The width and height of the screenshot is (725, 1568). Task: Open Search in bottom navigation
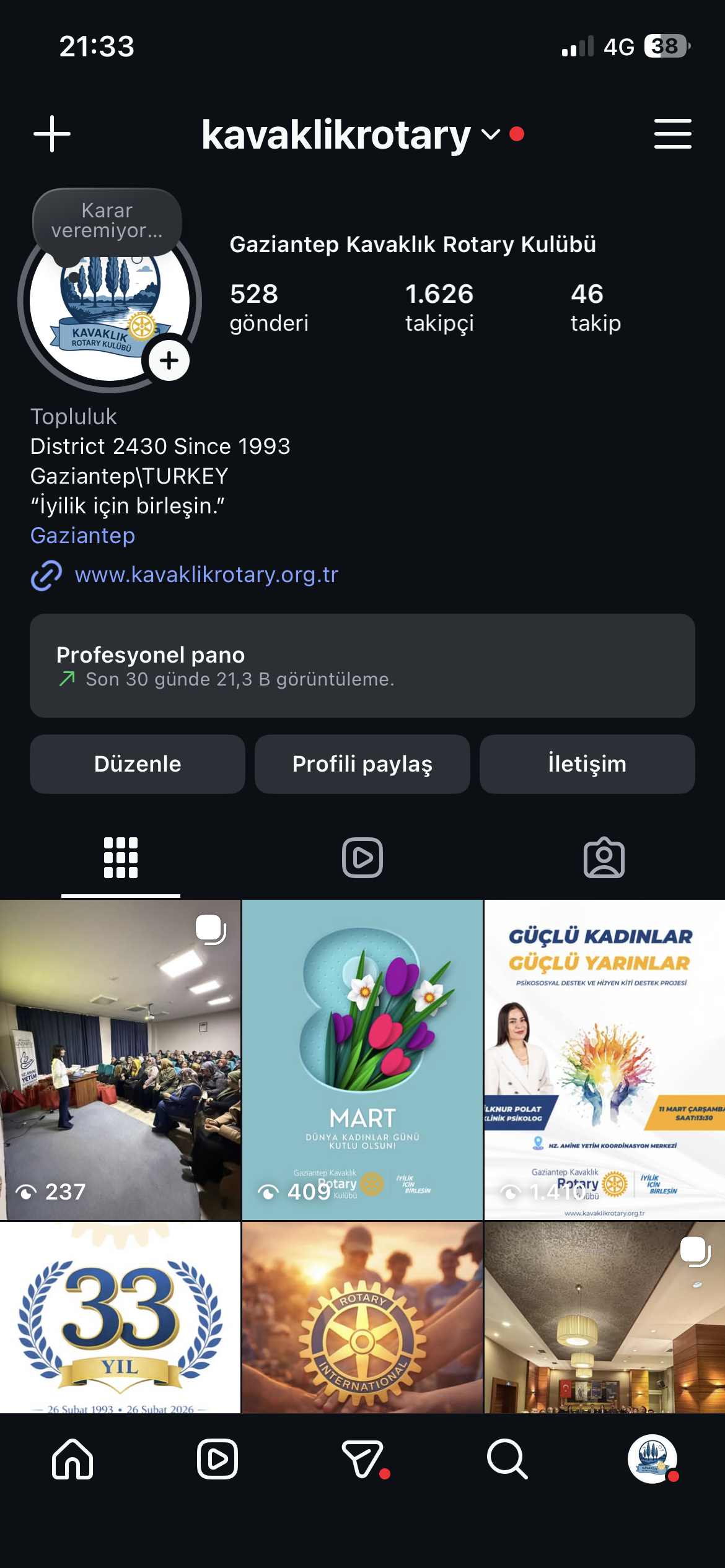(507, 1459)
